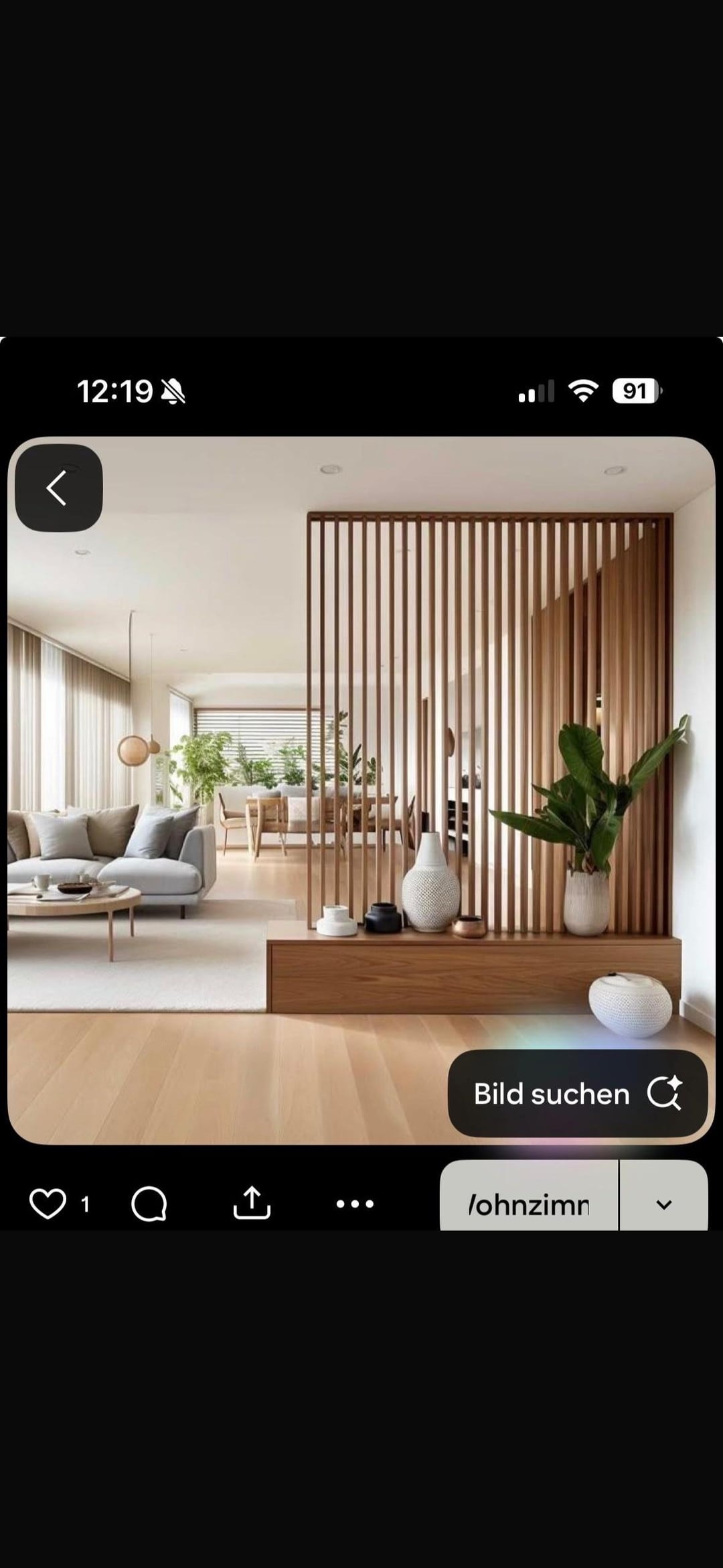Open the three-dot overflow menu

pos(355,1204)
